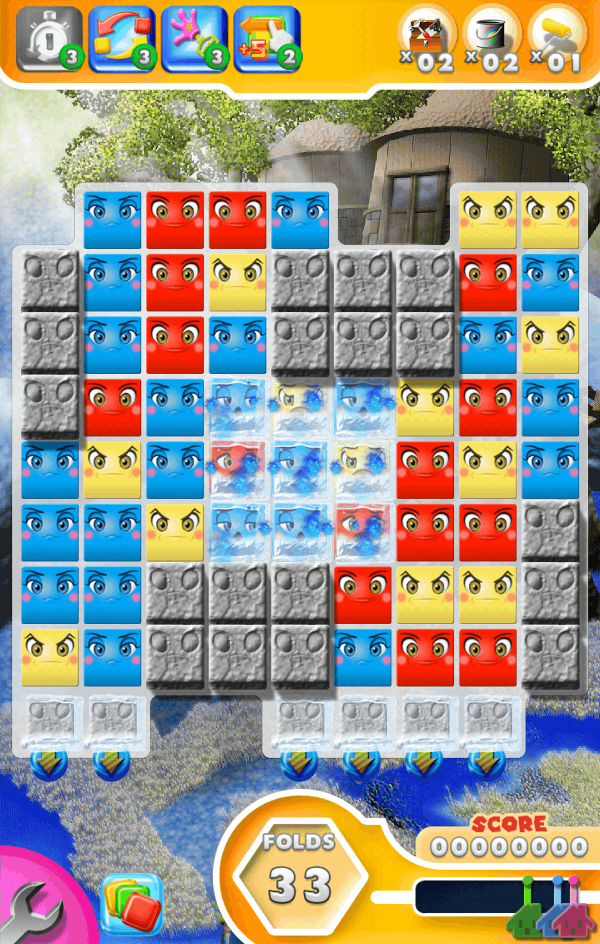Use the block swap booster

(x=121, y=38)
